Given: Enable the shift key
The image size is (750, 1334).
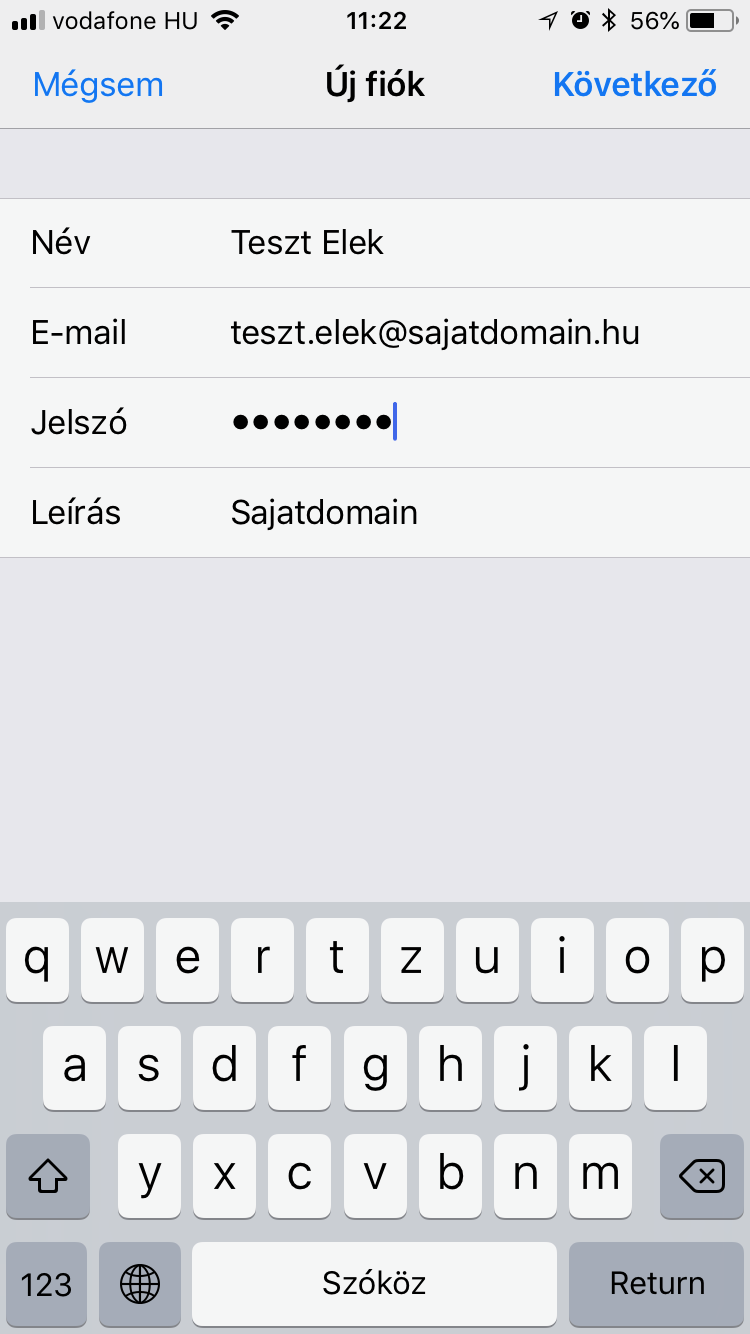Looking at the screenshot, I should [48, 1177].
